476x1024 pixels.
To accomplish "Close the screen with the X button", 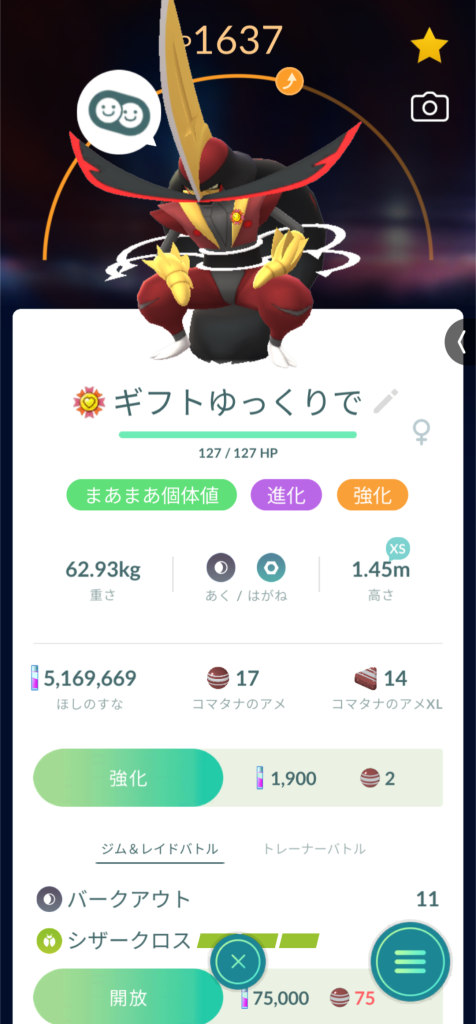I will point(238,961).
